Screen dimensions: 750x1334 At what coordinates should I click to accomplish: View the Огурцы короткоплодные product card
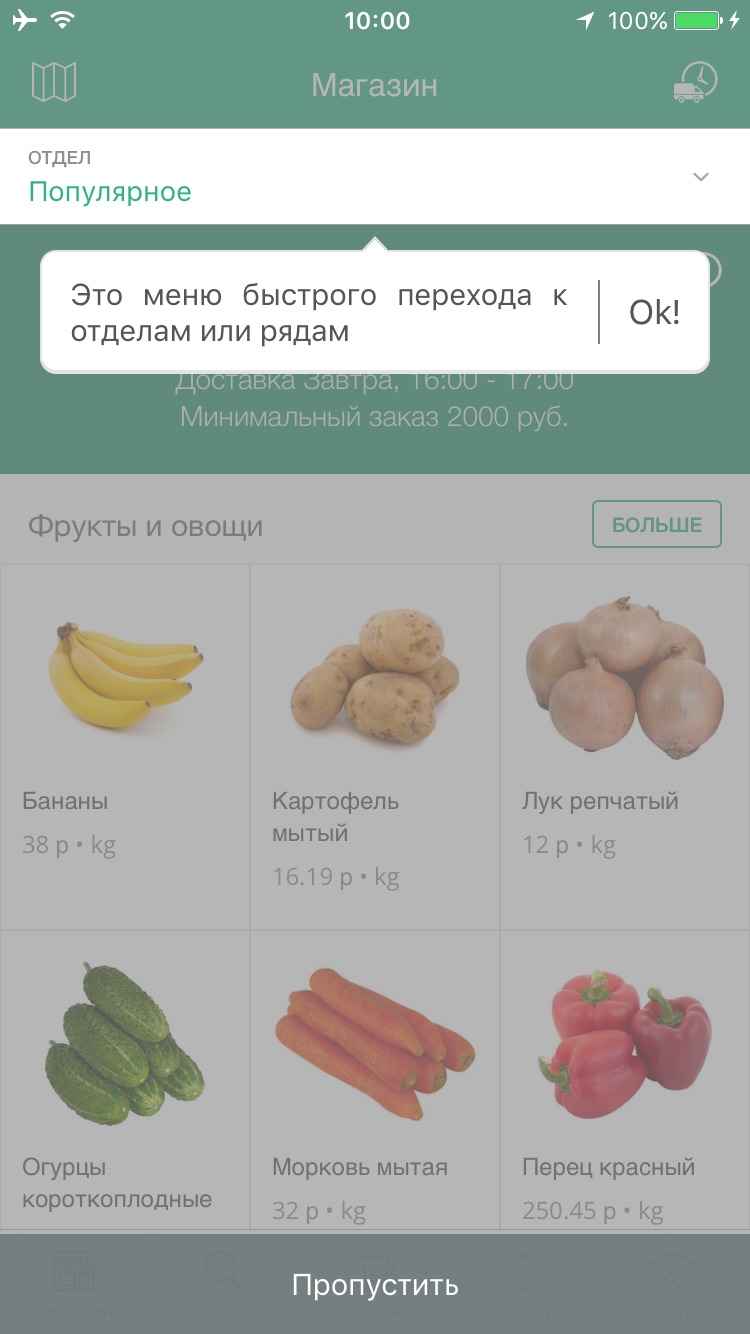pos(125,1082)
